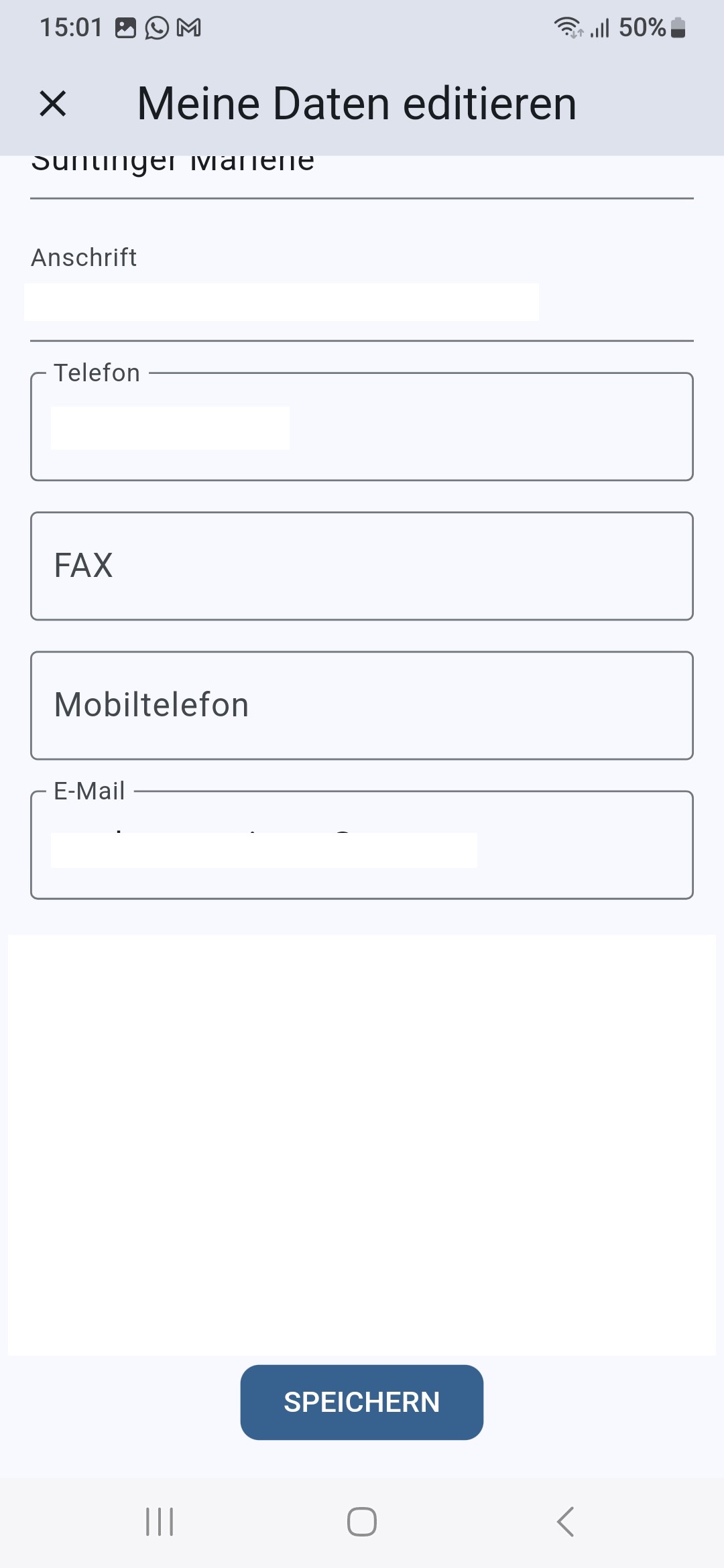Image resolution: width=724 pixels, height=1568 pixels.
Task: Open recent apps from the navigation bar
Action: tap(160, 1521)
